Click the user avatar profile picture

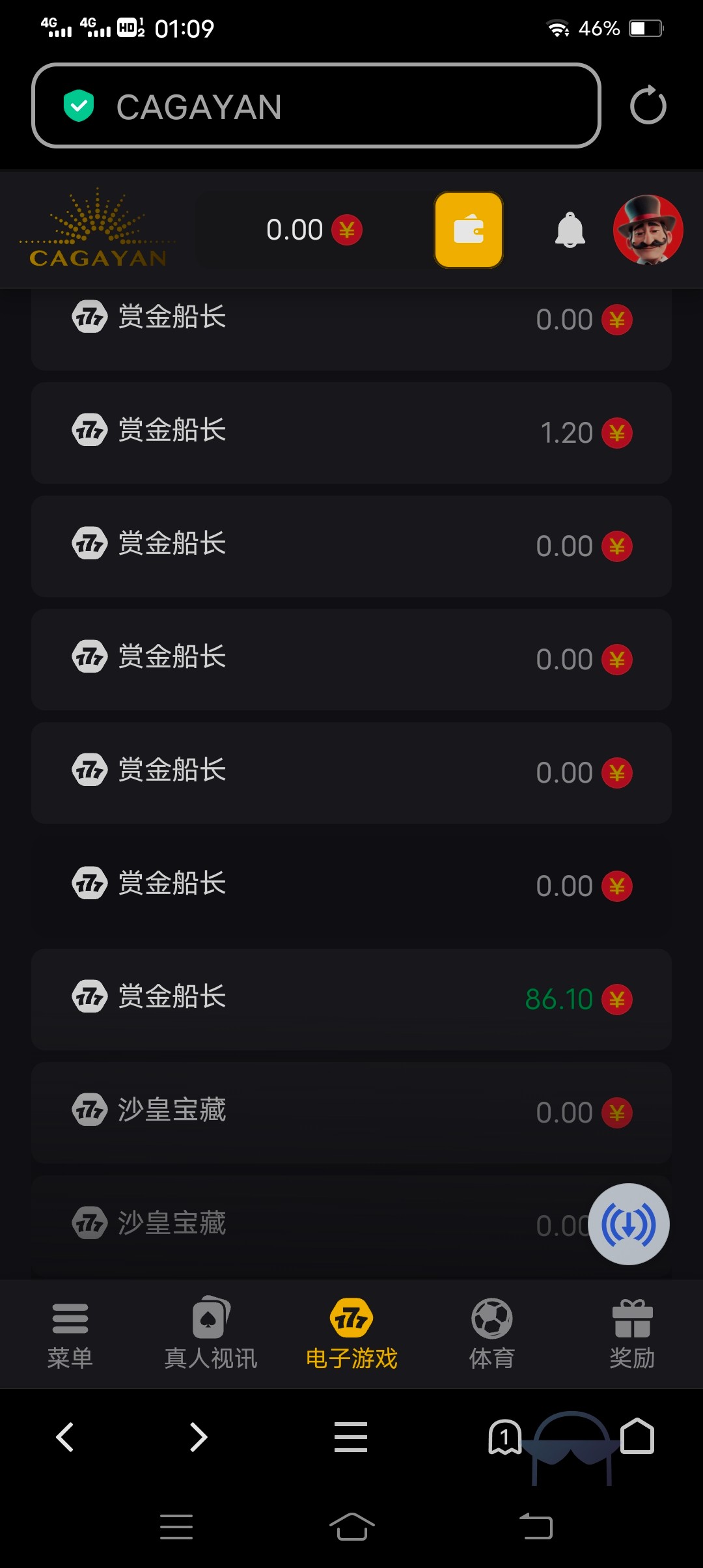648,229
